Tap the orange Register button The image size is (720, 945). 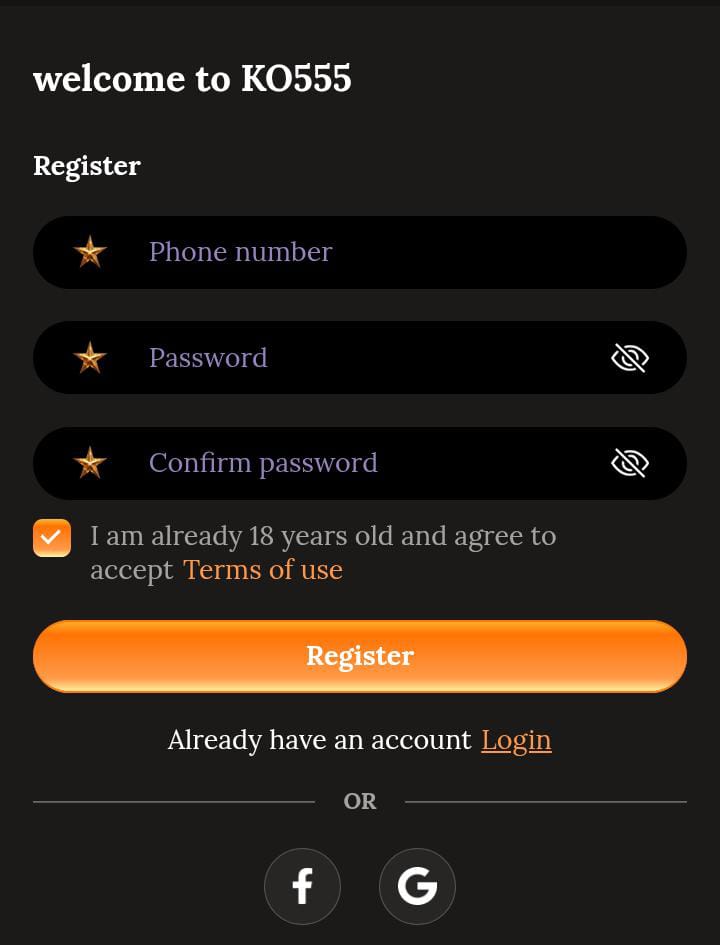pos(360,656)
